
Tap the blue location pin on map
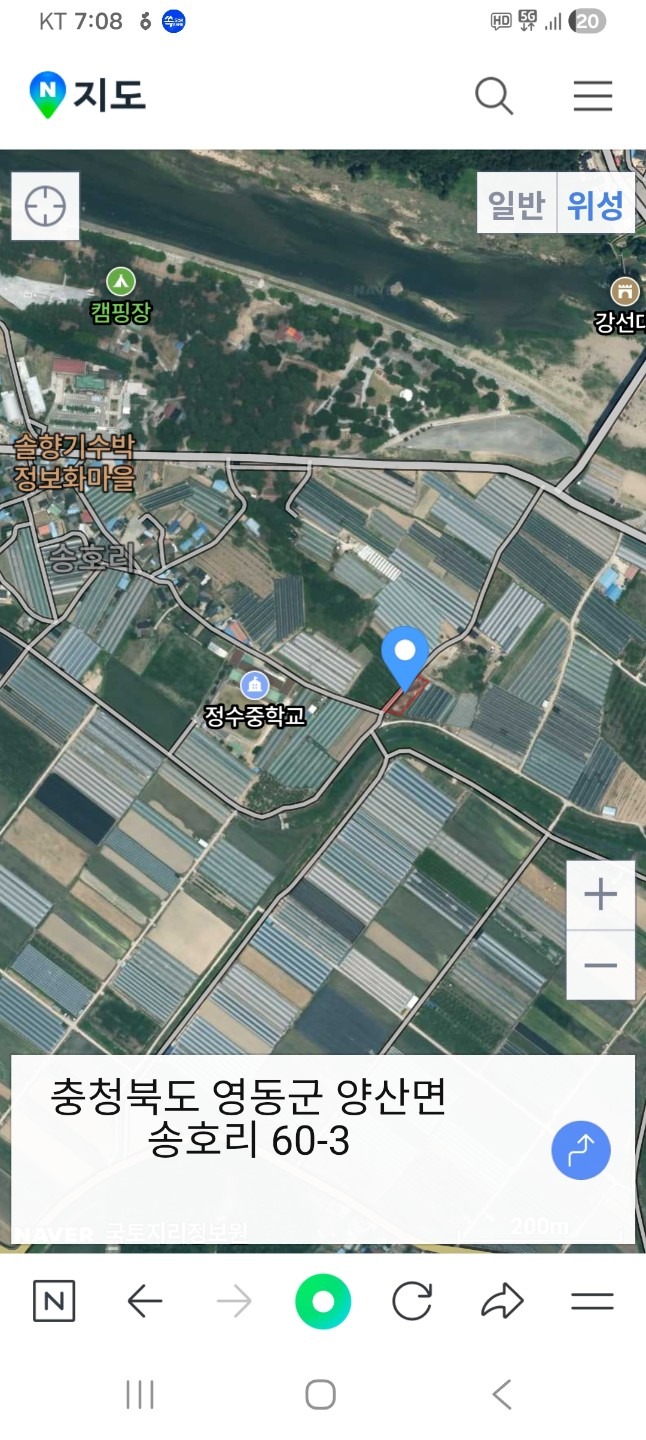tap(405, 658)
